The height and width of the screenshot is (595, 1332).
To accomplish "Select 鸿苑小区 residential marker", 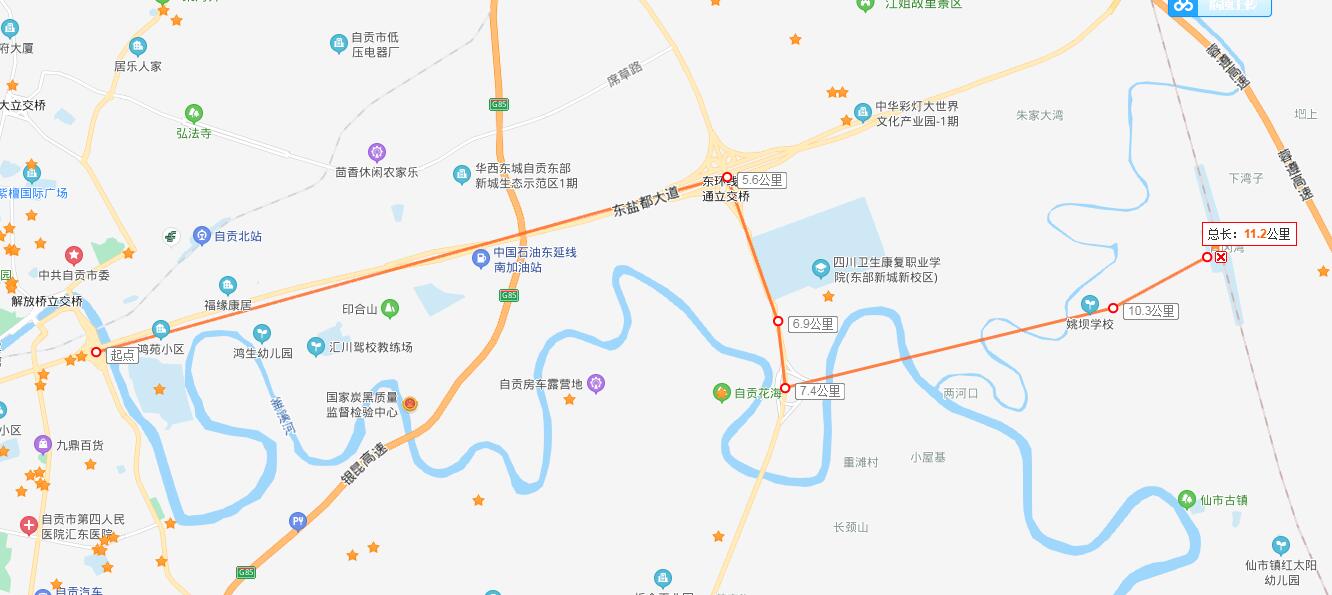I will [161, 329].
